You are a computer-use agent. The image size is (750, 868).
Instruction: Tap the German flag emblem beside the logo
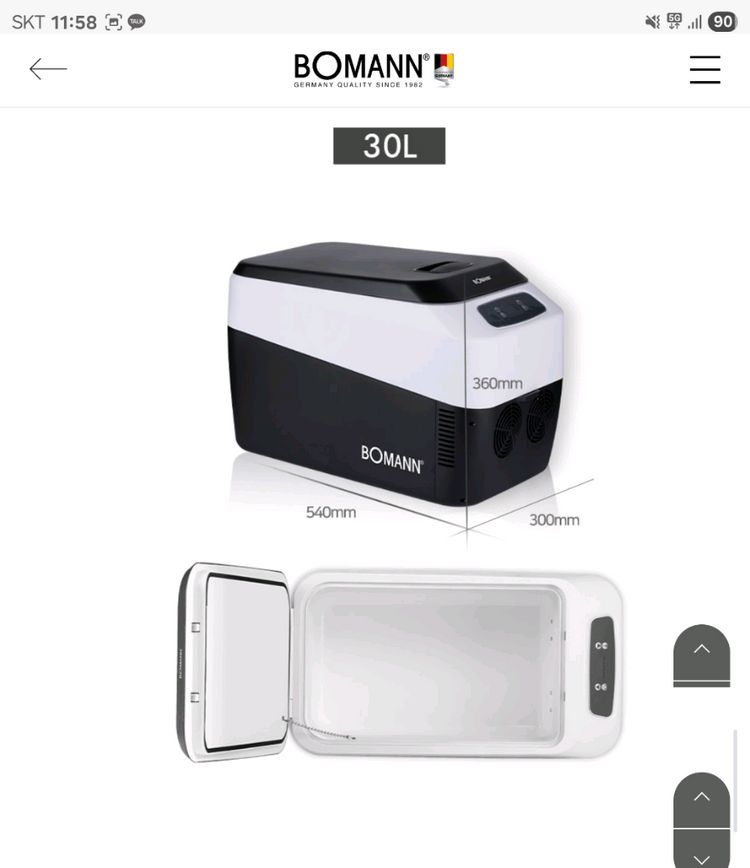[x=443, y=67]
